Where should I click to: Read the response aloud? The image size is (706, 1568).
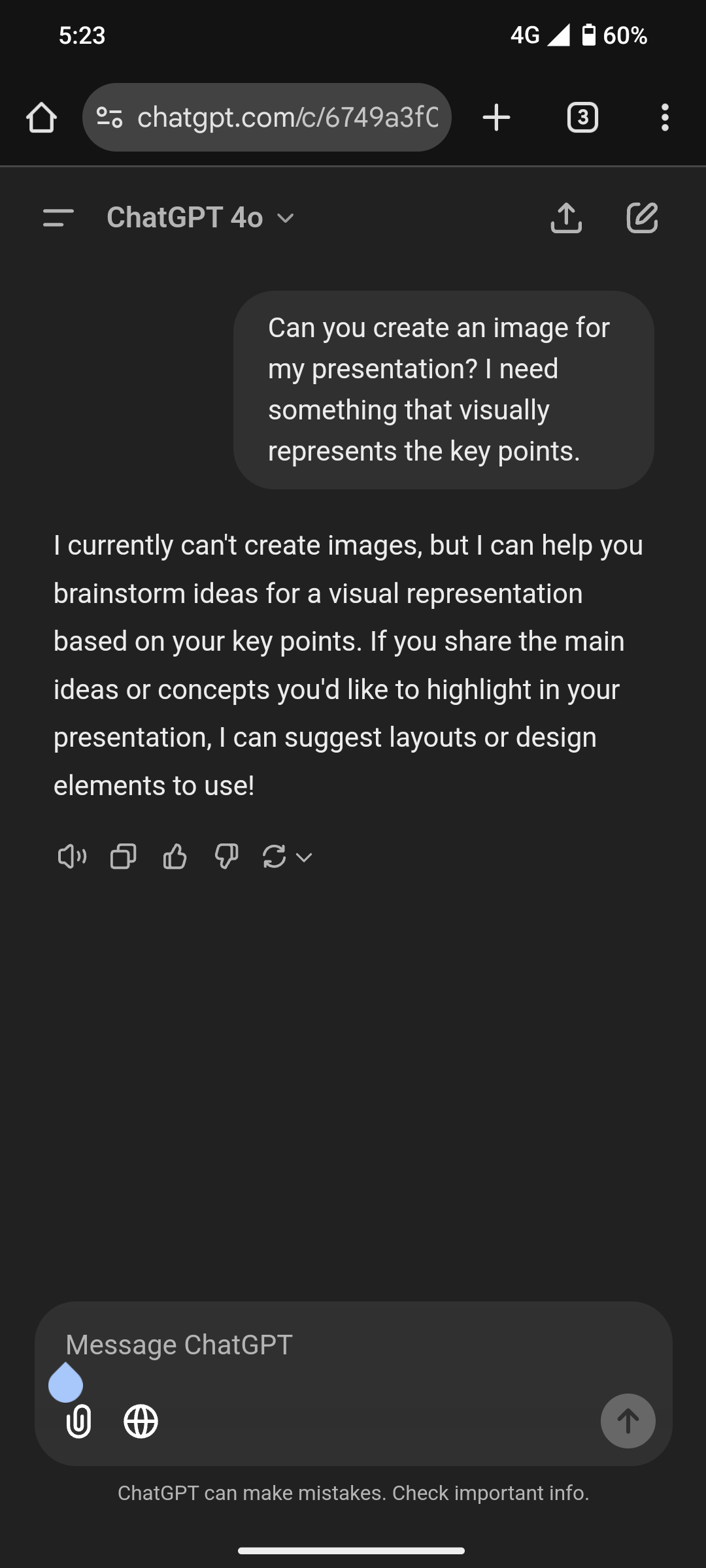[x=72, y=857]
